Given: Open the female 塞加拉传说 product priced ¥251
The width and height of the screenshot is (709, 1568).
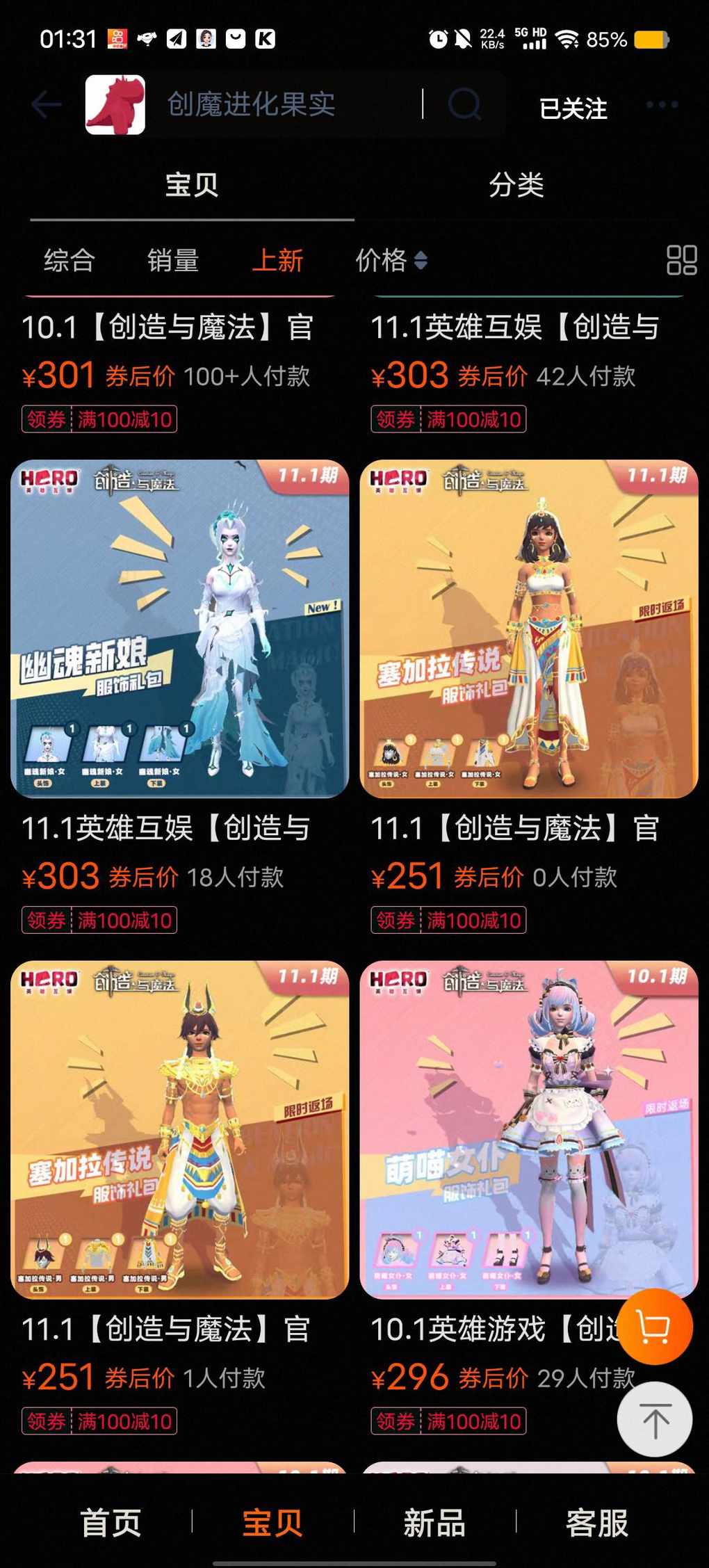Looking at the screenshot, I should point(528,629).
